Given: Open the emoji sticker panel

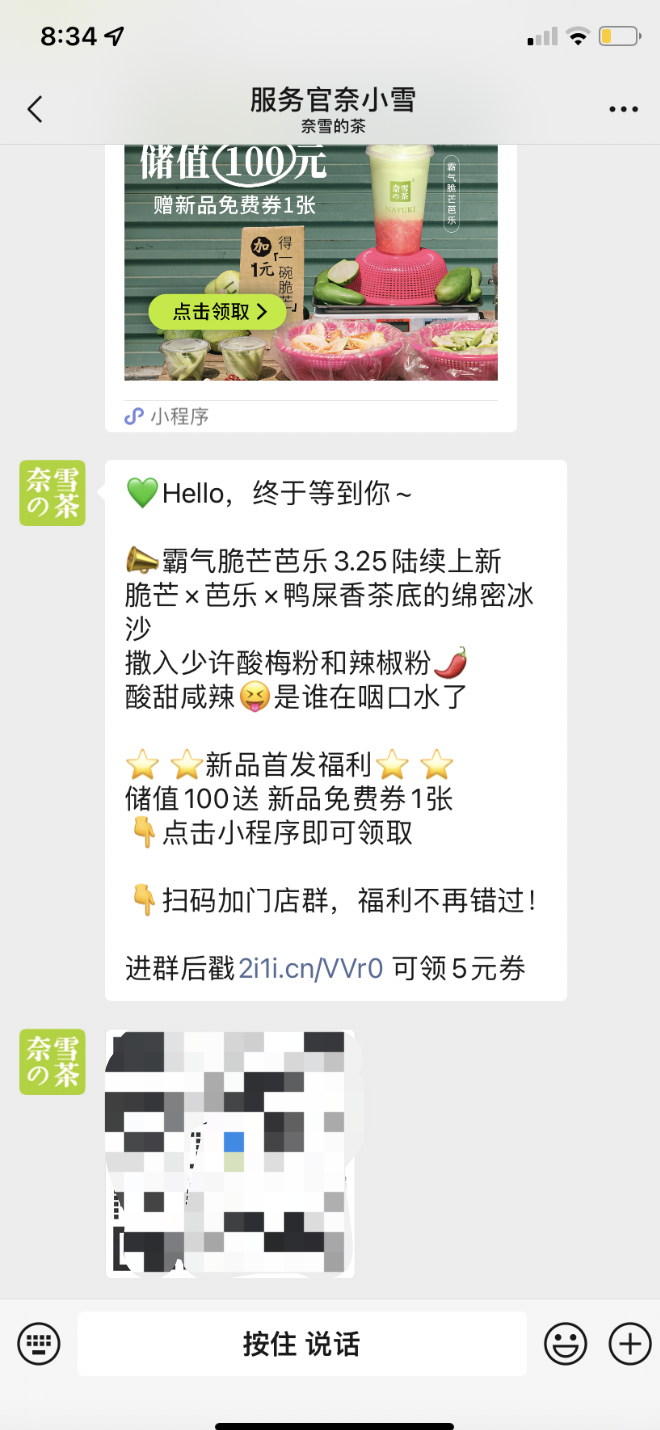Looking at the screenshot, I should (565, 1343).
